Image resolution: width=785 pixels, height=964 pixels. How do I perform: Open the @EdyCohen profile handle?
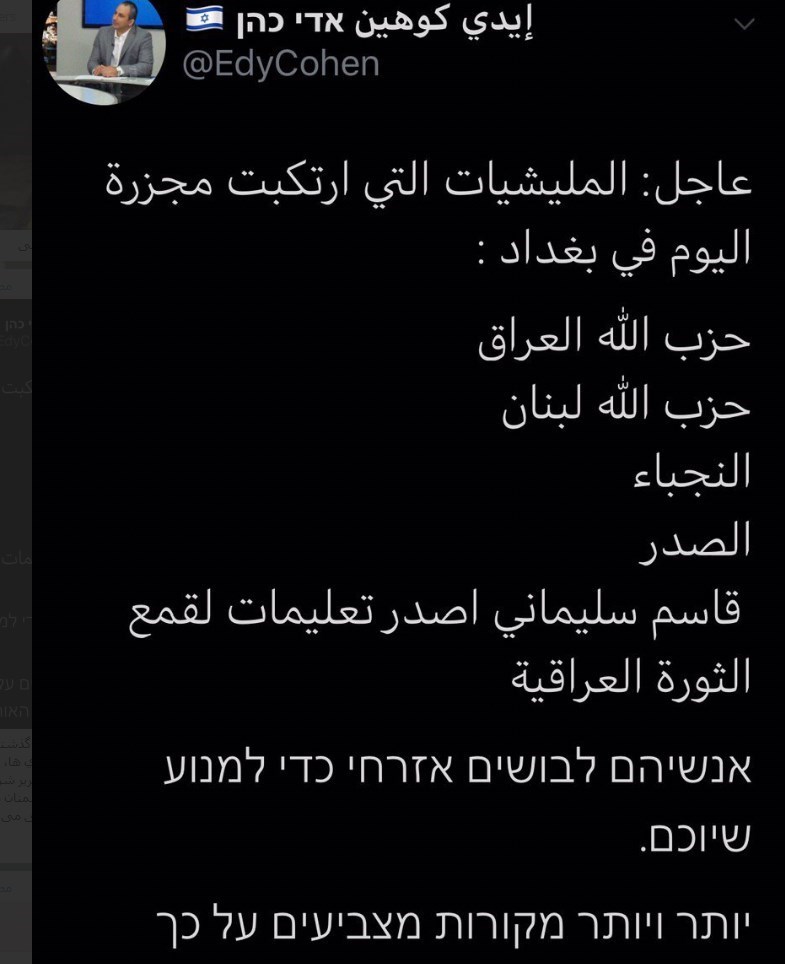(x=281, y=65)
